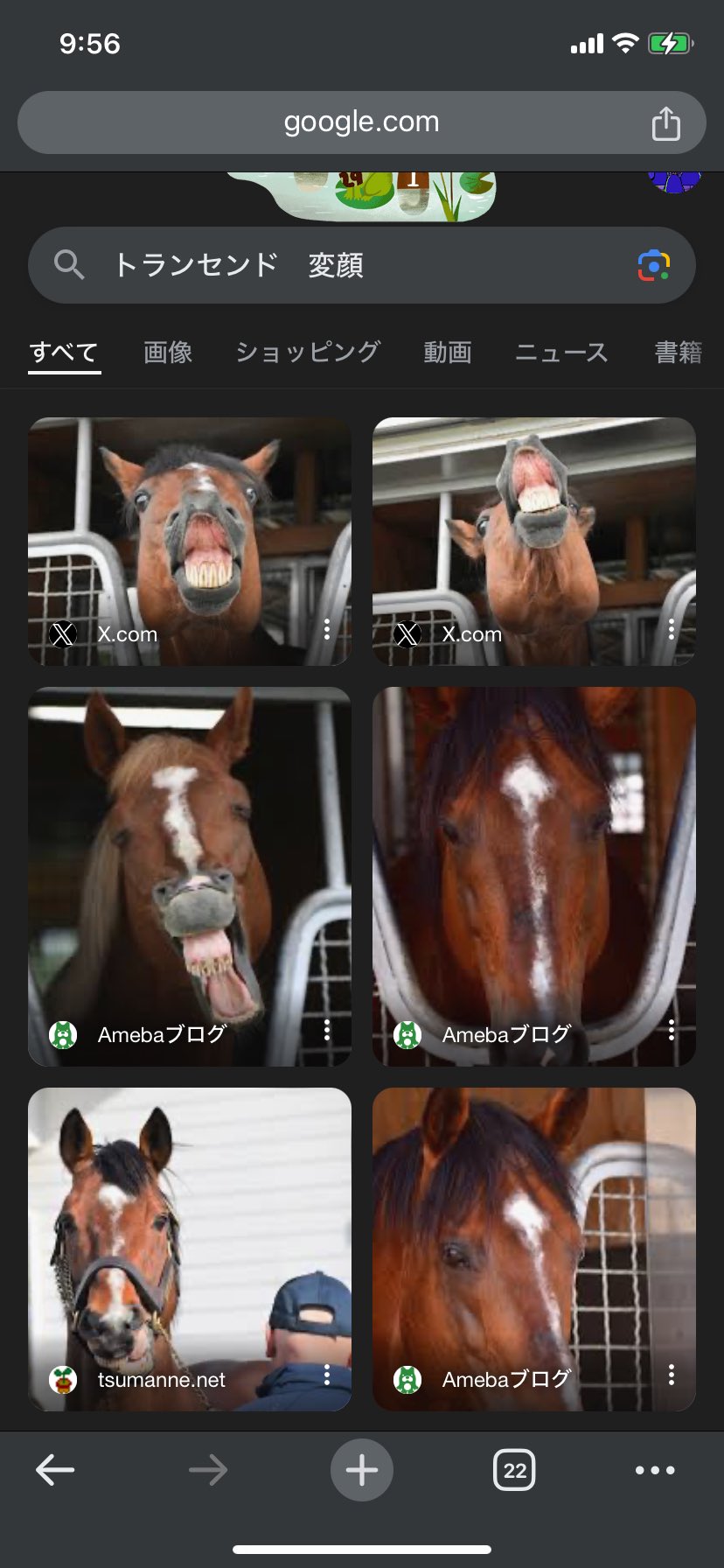Share this page from the address bar
Image resolution: width=724 pixels, height=1568 pixels.
(x=665, y=122)
